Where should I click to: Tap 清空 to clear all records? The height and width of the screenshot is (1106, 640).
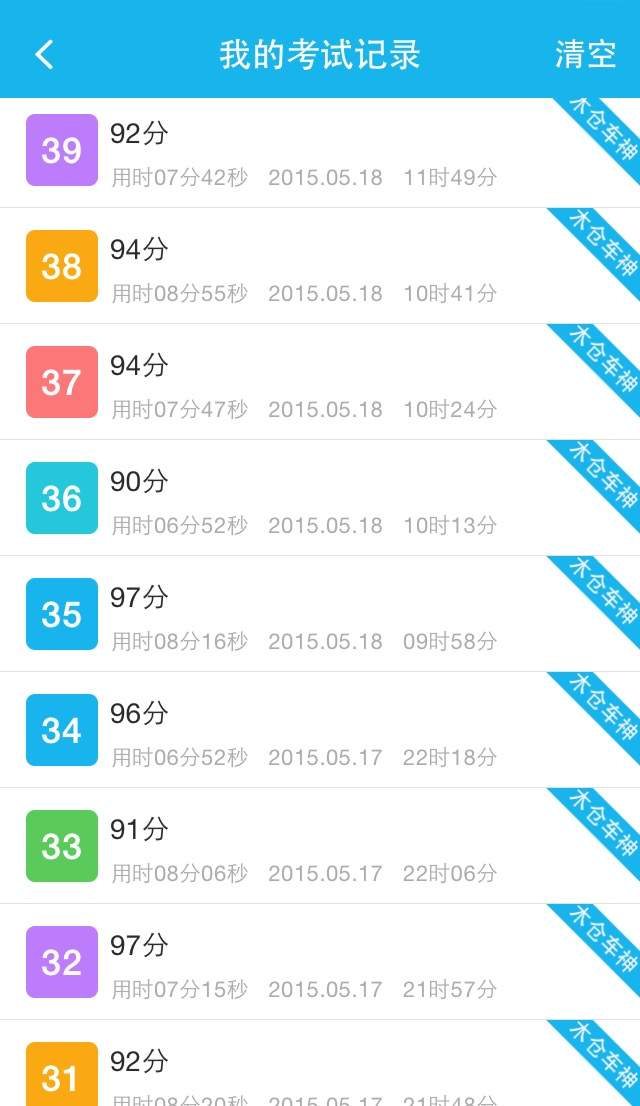(x=585, y=54)
